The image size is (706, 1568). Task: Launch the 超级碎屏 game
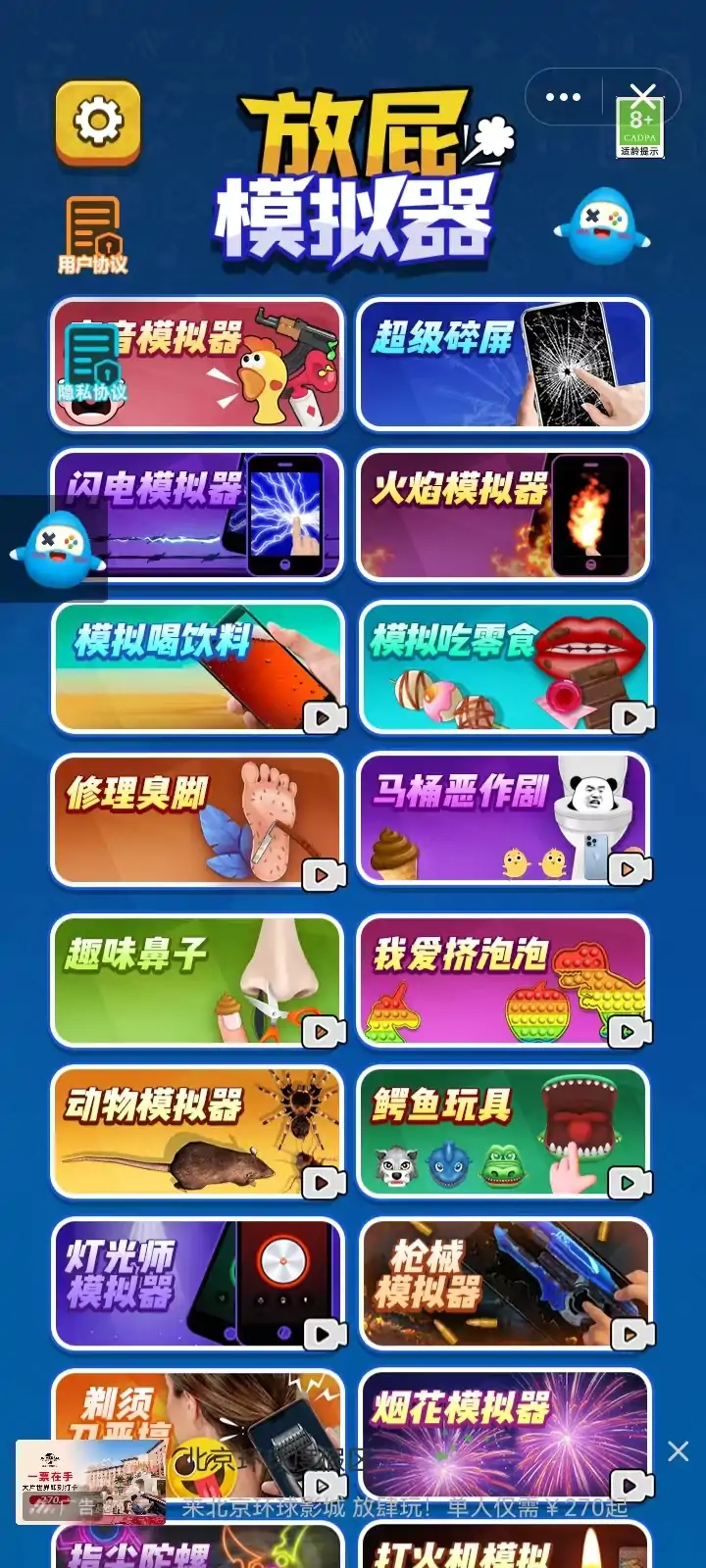click(x=503, y=365)
